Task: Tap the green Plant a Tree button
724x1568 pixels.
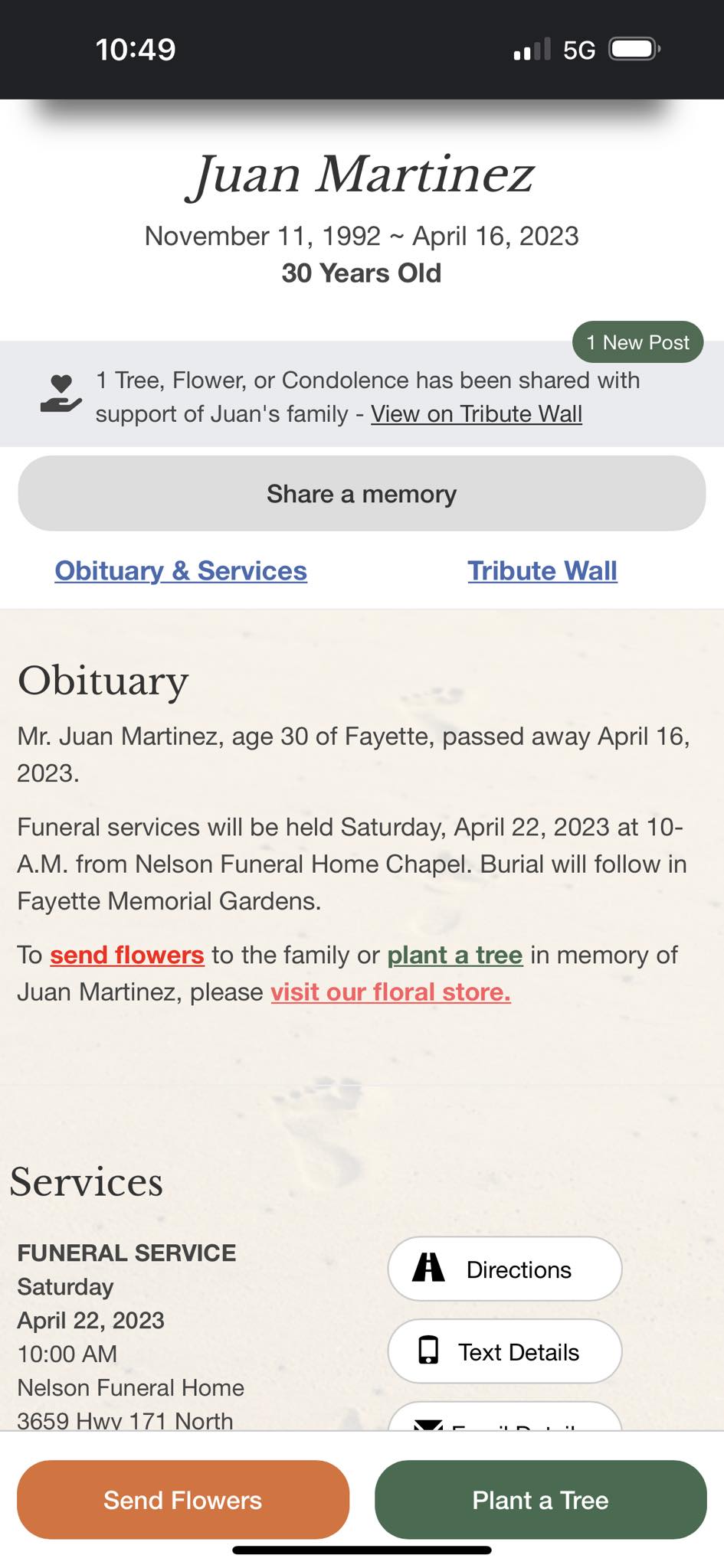Action: [540, 1500]
